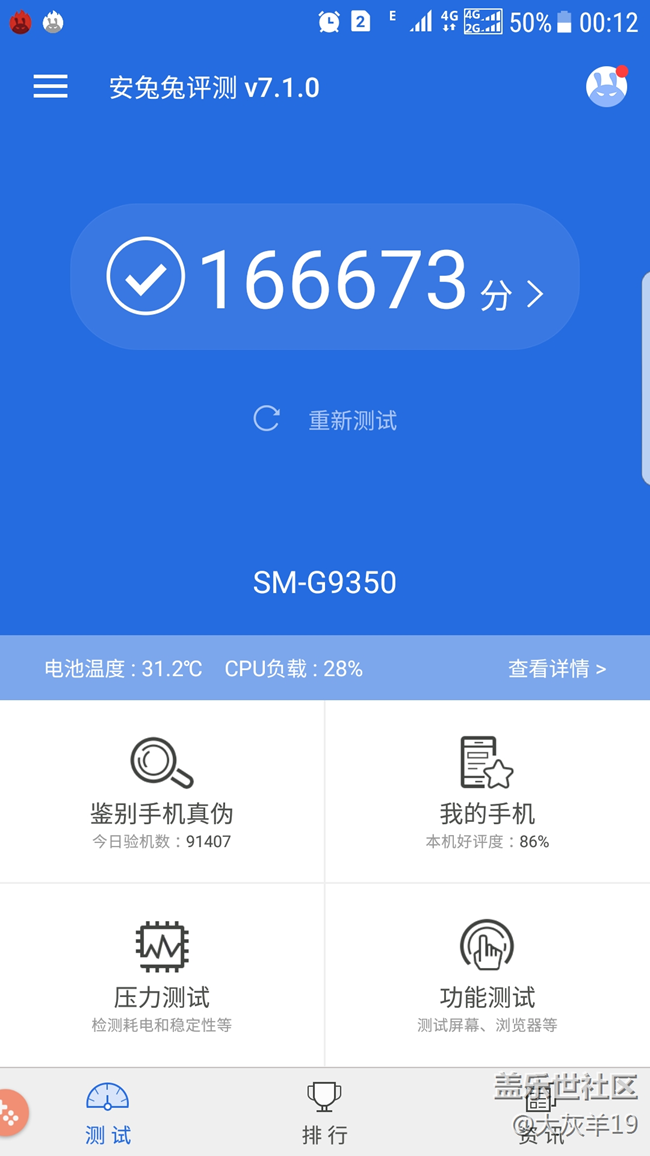Image resolution: width=650 pixels, height=1156 pixels.
Task: Open the hamburger drawer menu
Action: 50,87
